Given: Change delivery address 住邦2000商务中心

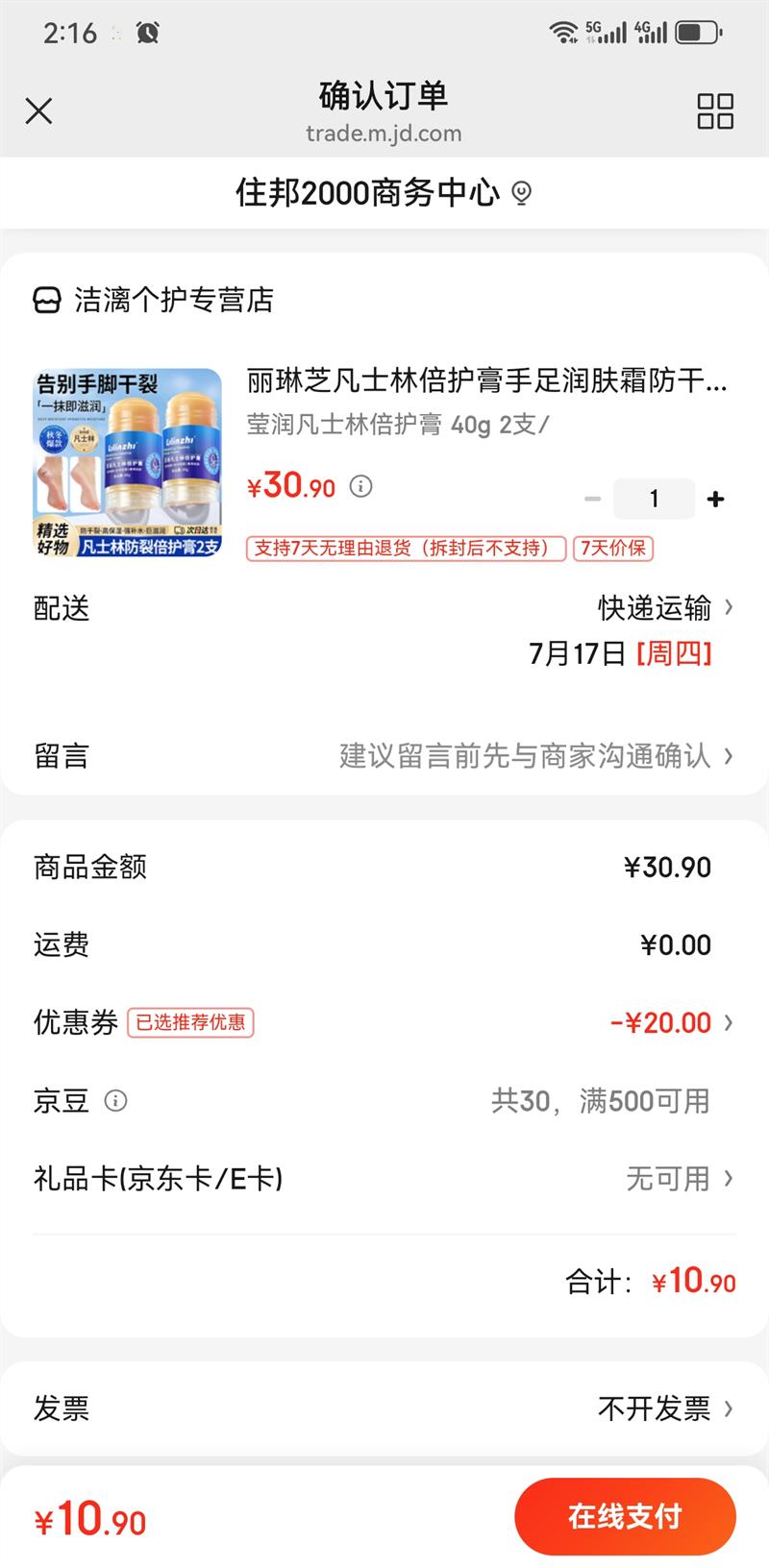Looking at the screenshot, I should tap(383, 193).
